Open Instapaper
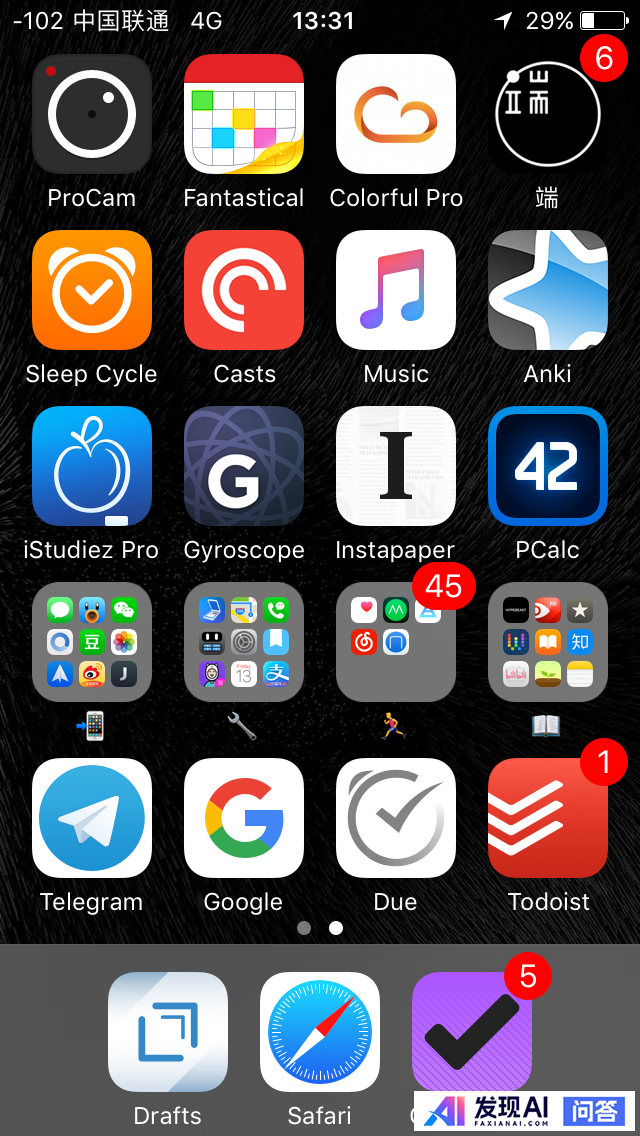 [396, 466]
